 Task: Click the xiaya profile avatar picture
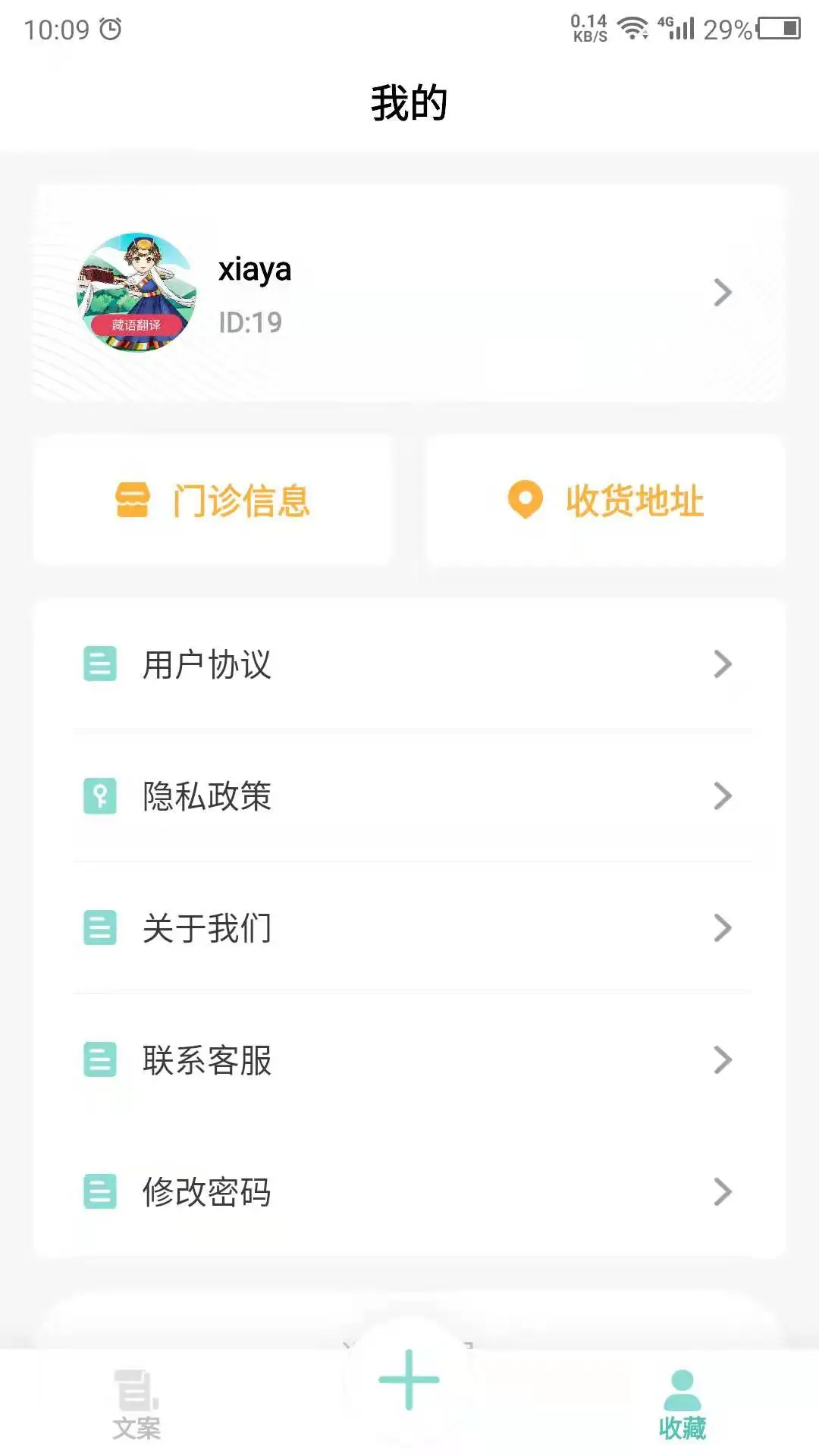pos(135,292)
